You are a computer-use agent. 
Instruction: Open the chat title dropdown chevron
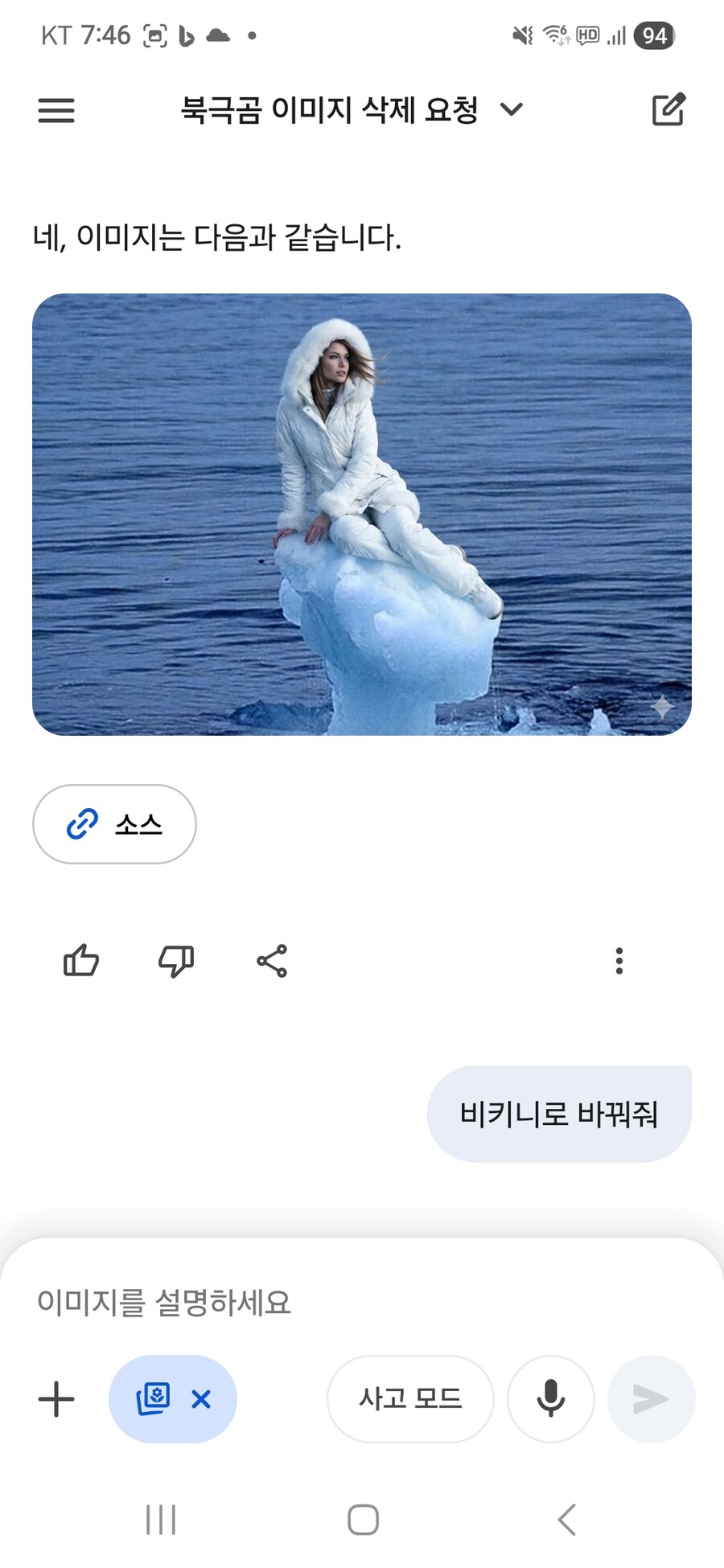[513, 109]
